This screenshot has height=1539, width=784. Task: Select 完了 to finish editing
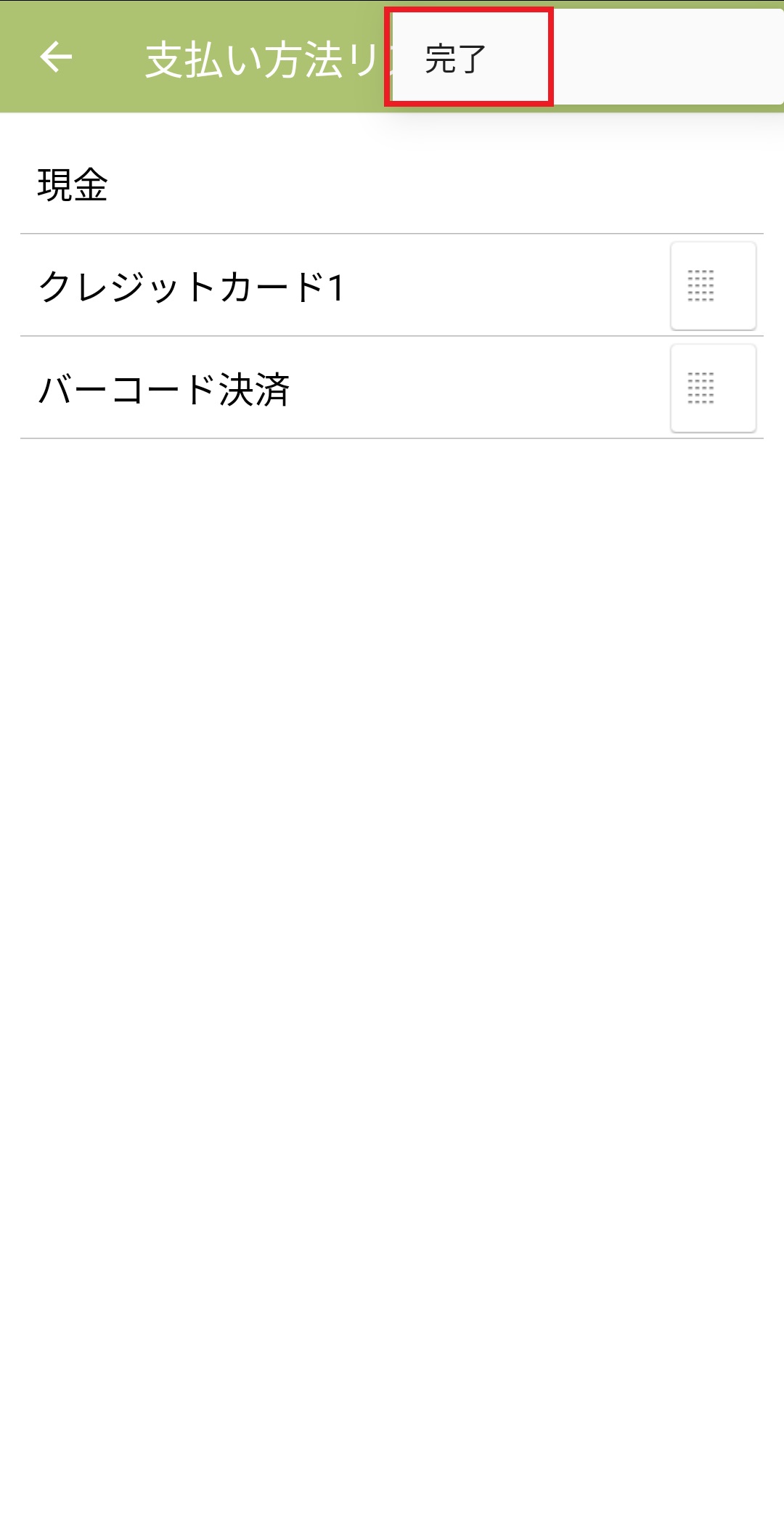click(456, 59)
